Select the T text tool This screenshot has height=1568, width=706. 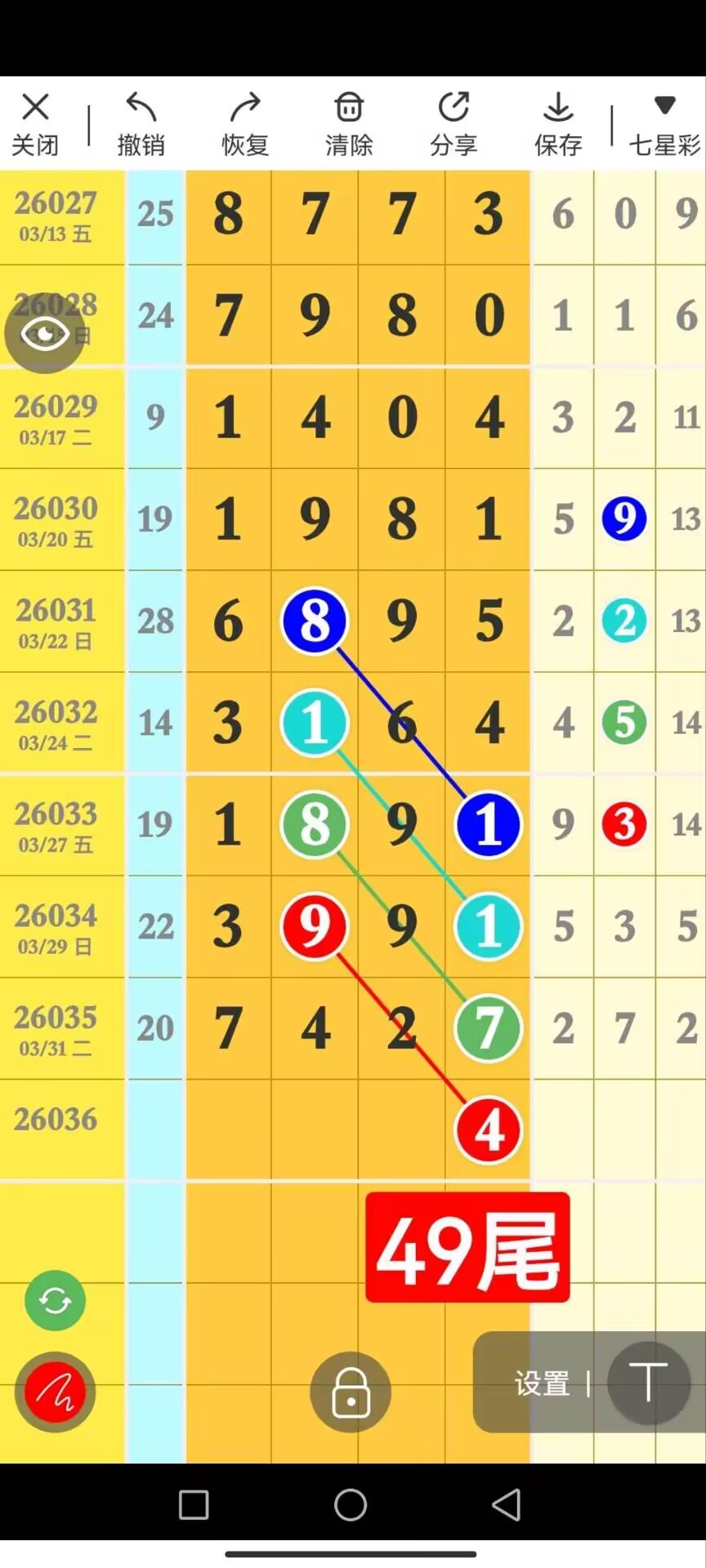click(x=649, y=1383)
